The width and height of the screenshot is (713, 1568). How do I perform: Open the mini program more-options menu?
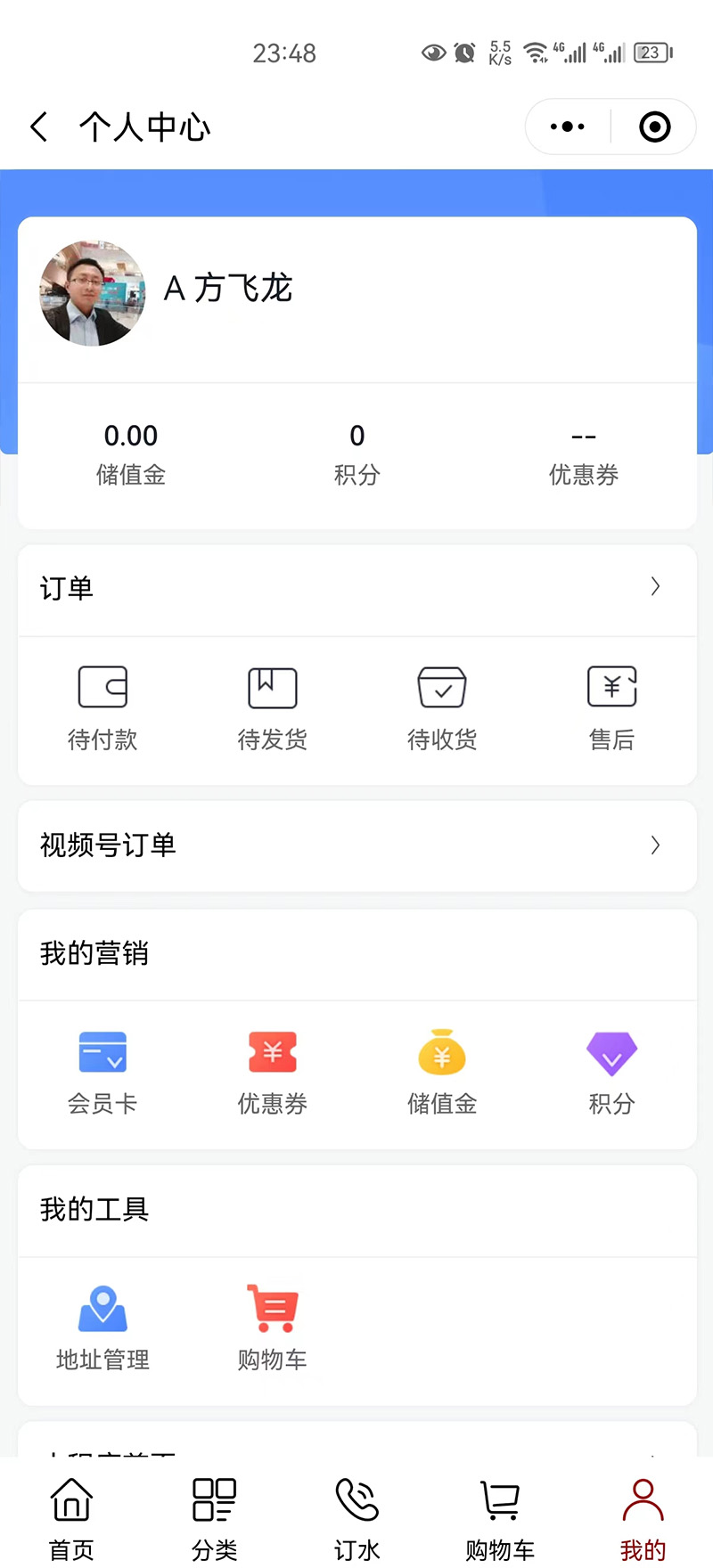(x=568, y=127)
